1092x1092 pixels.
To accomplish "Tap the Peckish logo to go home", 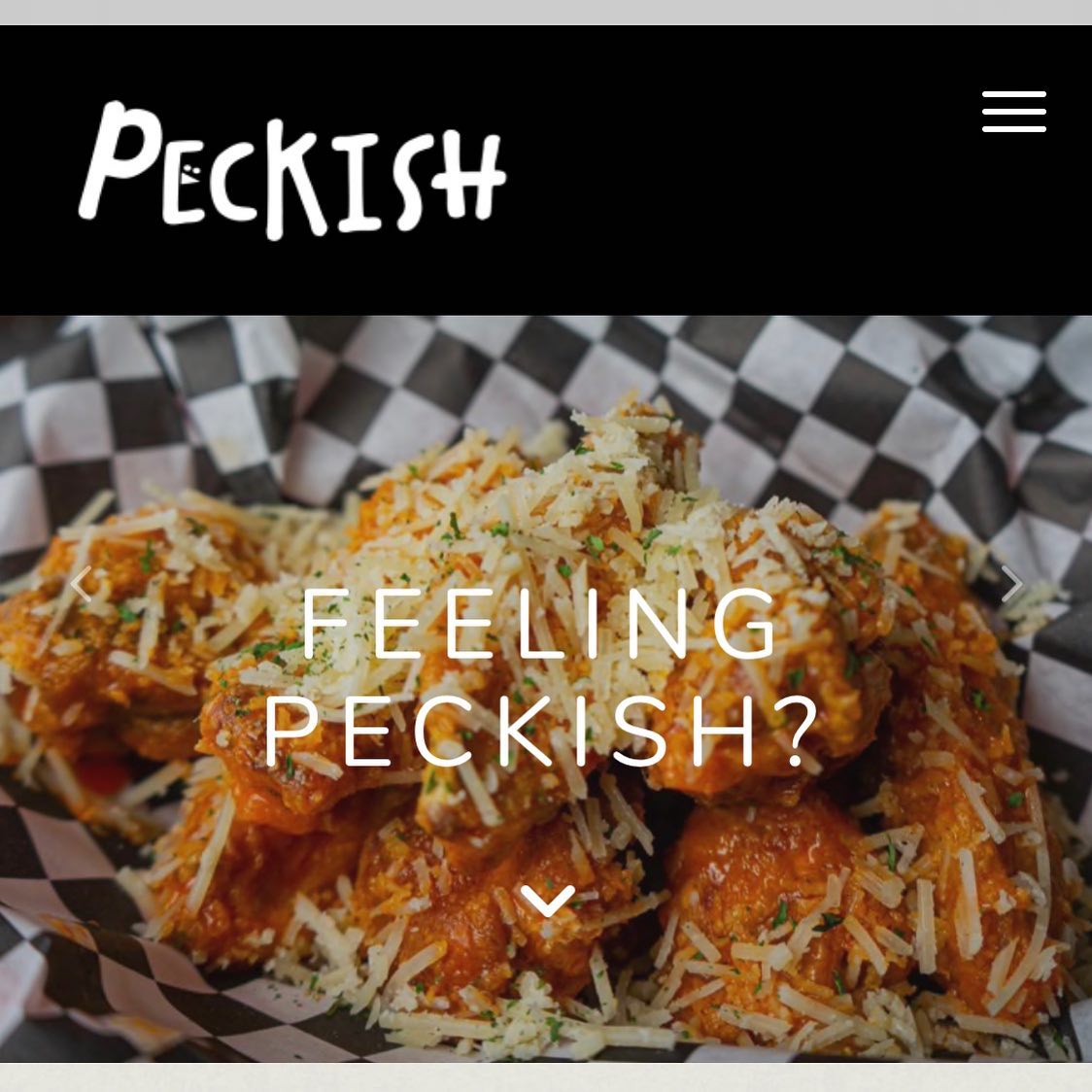I will coord(291,172).
